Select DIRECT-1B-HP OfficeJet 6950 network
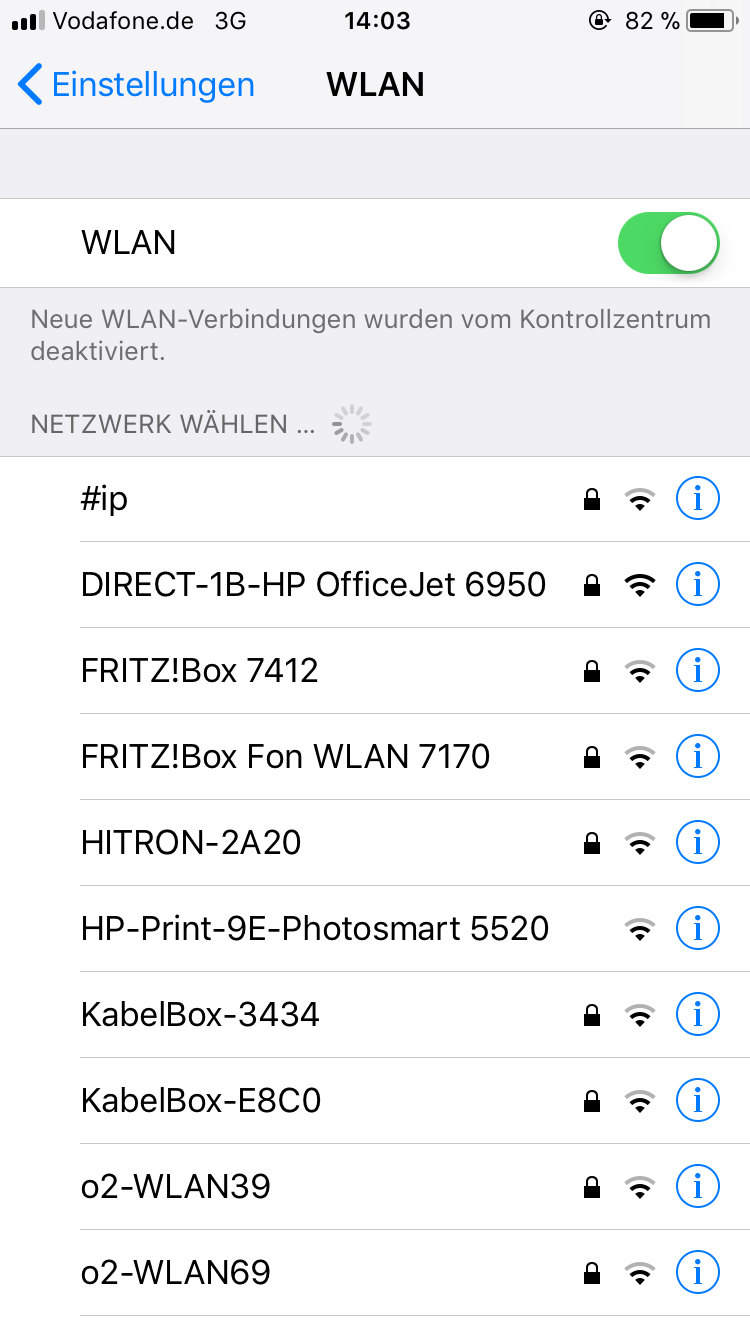Screen dimensions: 750x1334 (x=375, y=585)
